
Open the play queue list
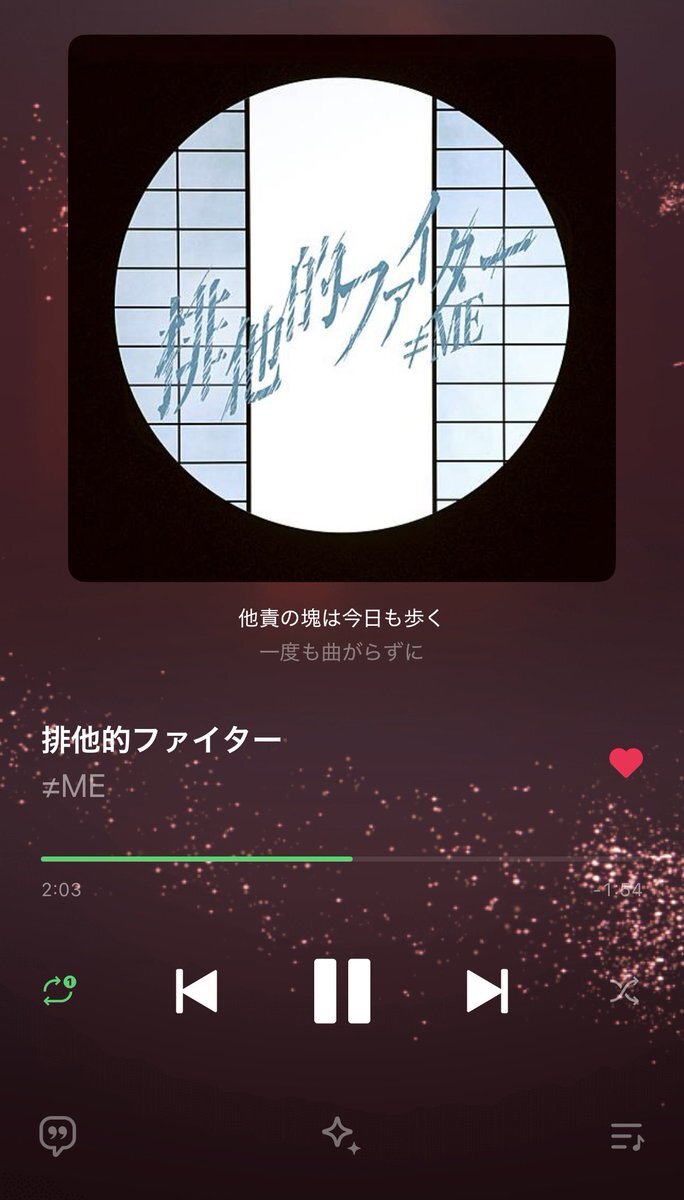click(626, 1136)
